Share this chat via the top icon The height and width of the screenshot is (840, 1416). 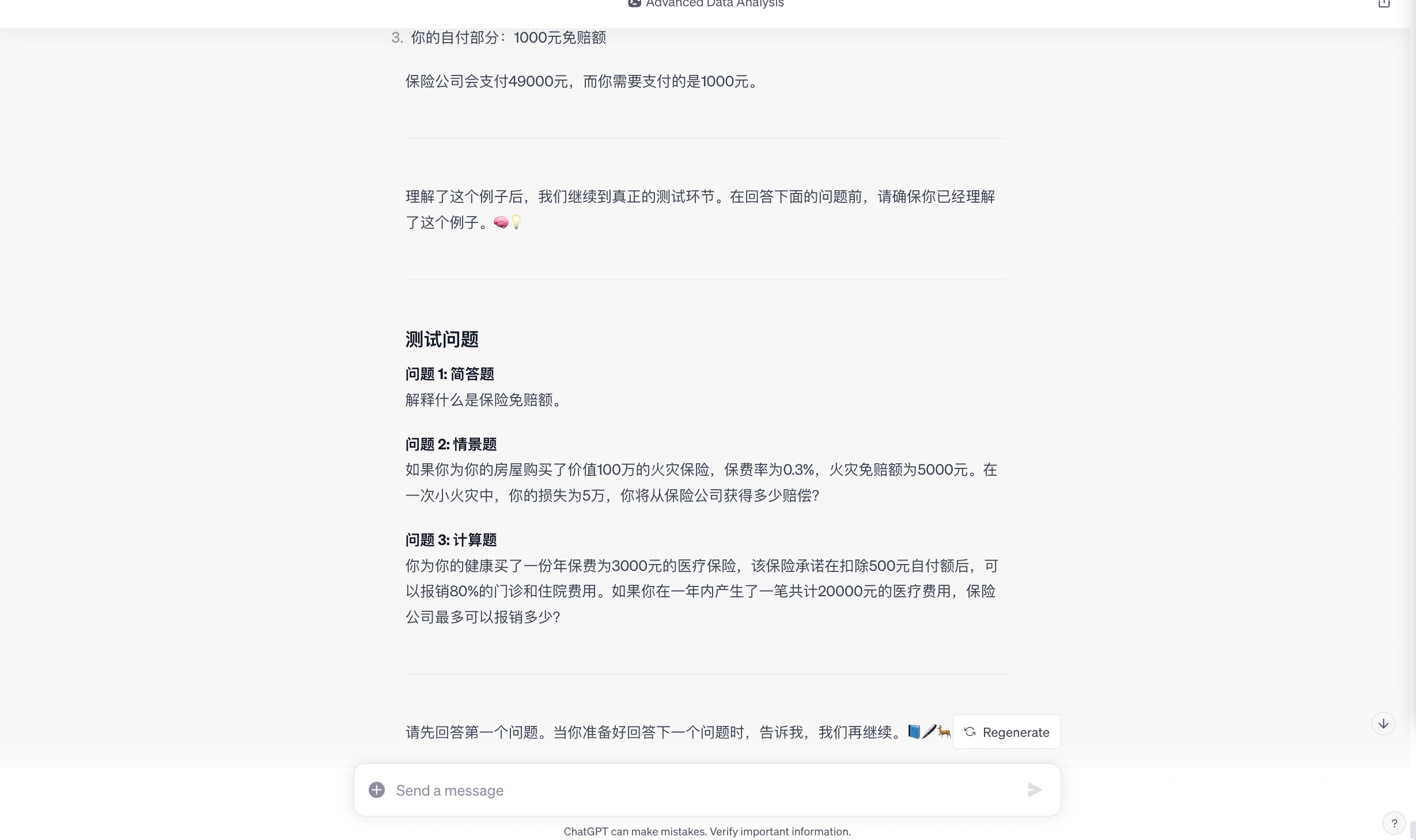tap(1384, 3)
